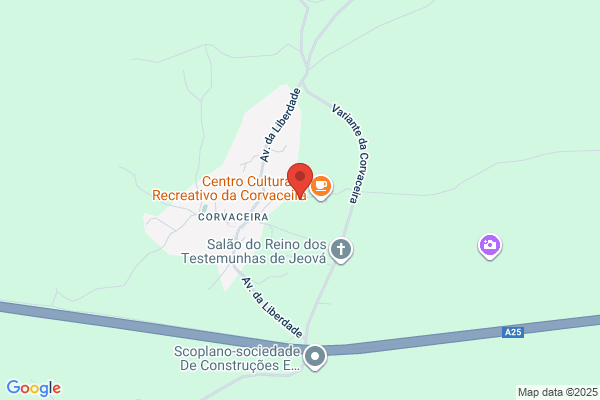The width and height of the screenshot is (600, 400).
Task: Select the Scoplano-sociedade De Construções marker
Action: point(315,358)
